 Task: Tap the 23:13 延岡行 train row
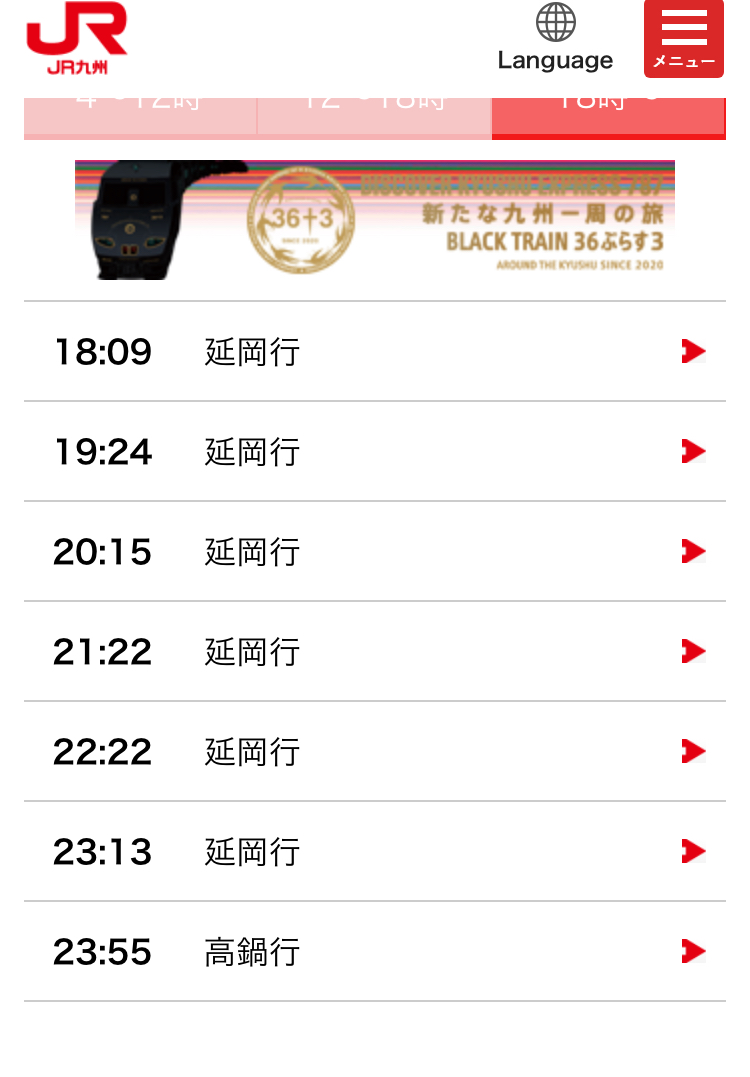[x=375, y=851]
